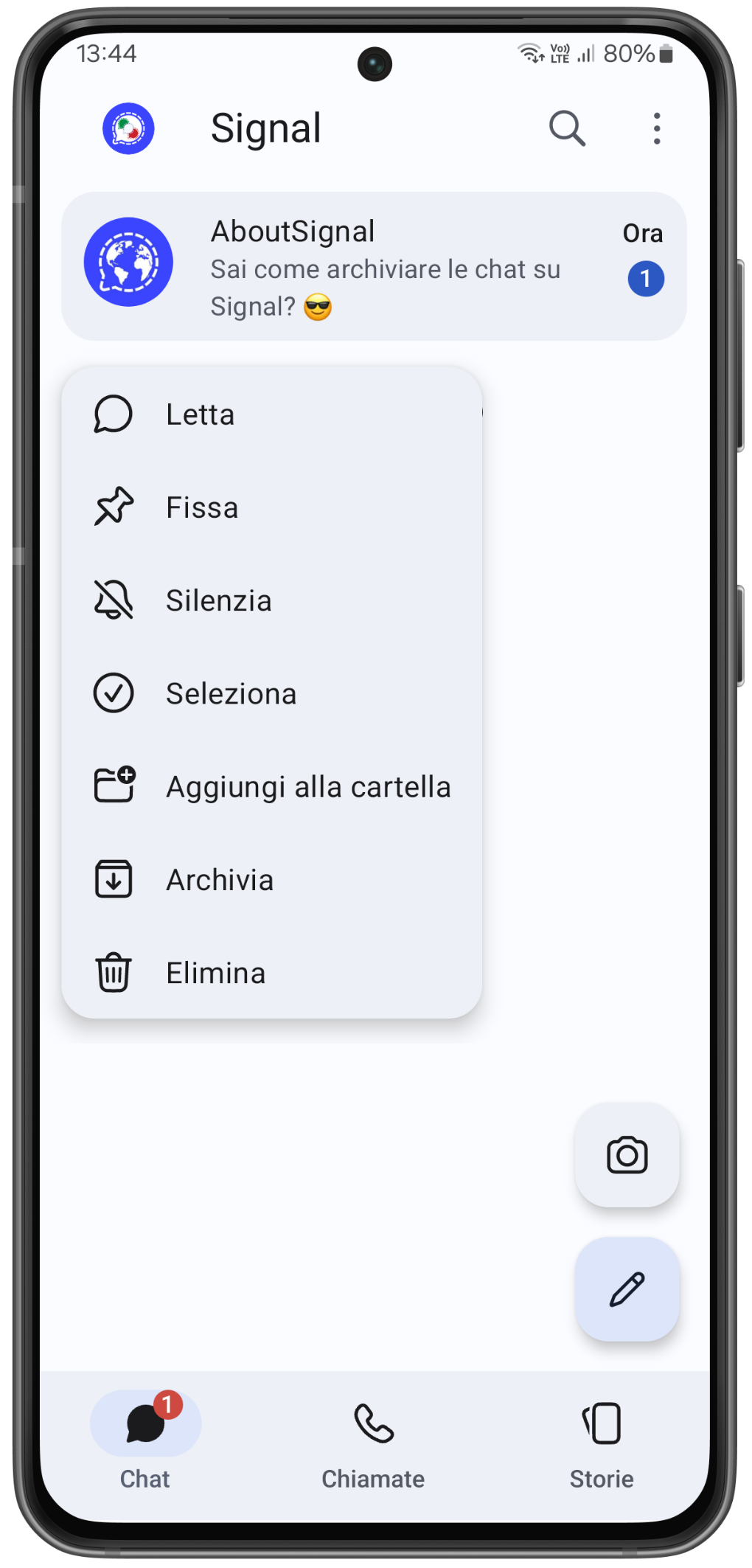Switch to the Storie tab
752x1568 pixels.
[602, 1438]
